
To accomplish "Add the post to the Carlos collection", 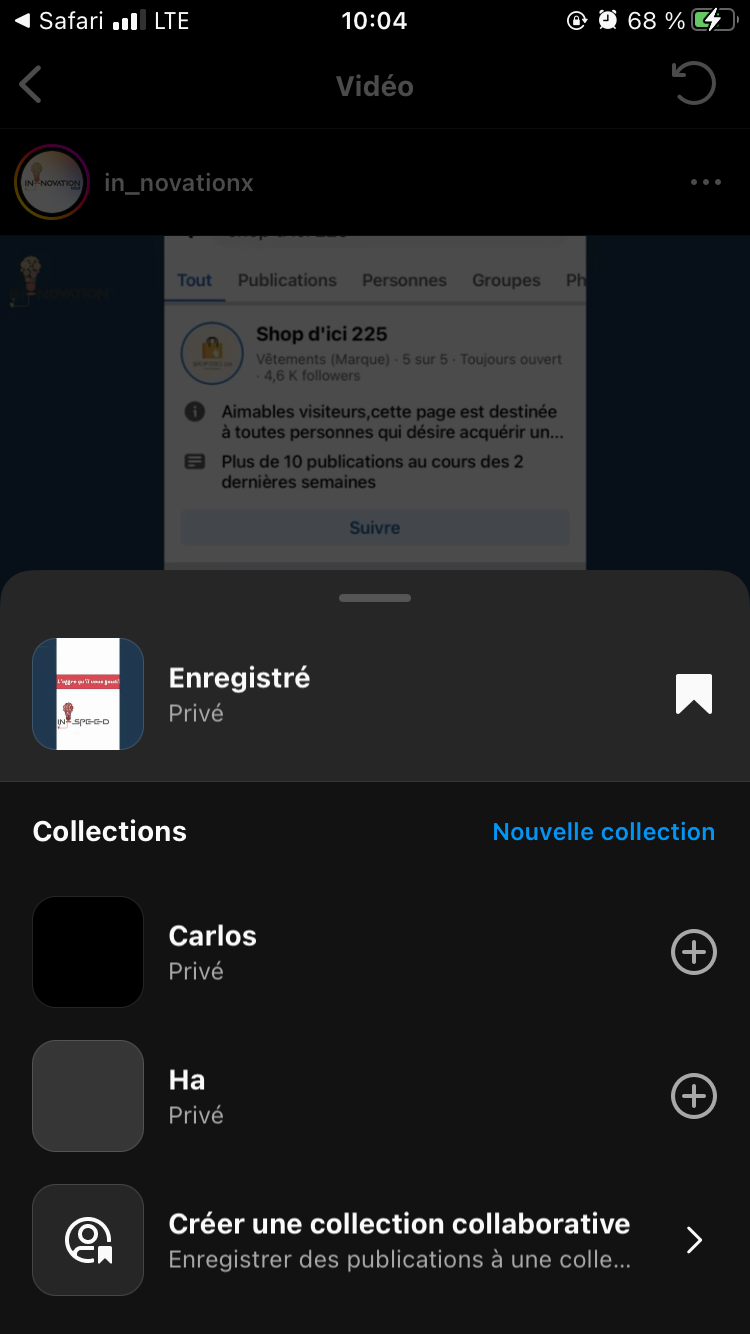I will point(693,952).
